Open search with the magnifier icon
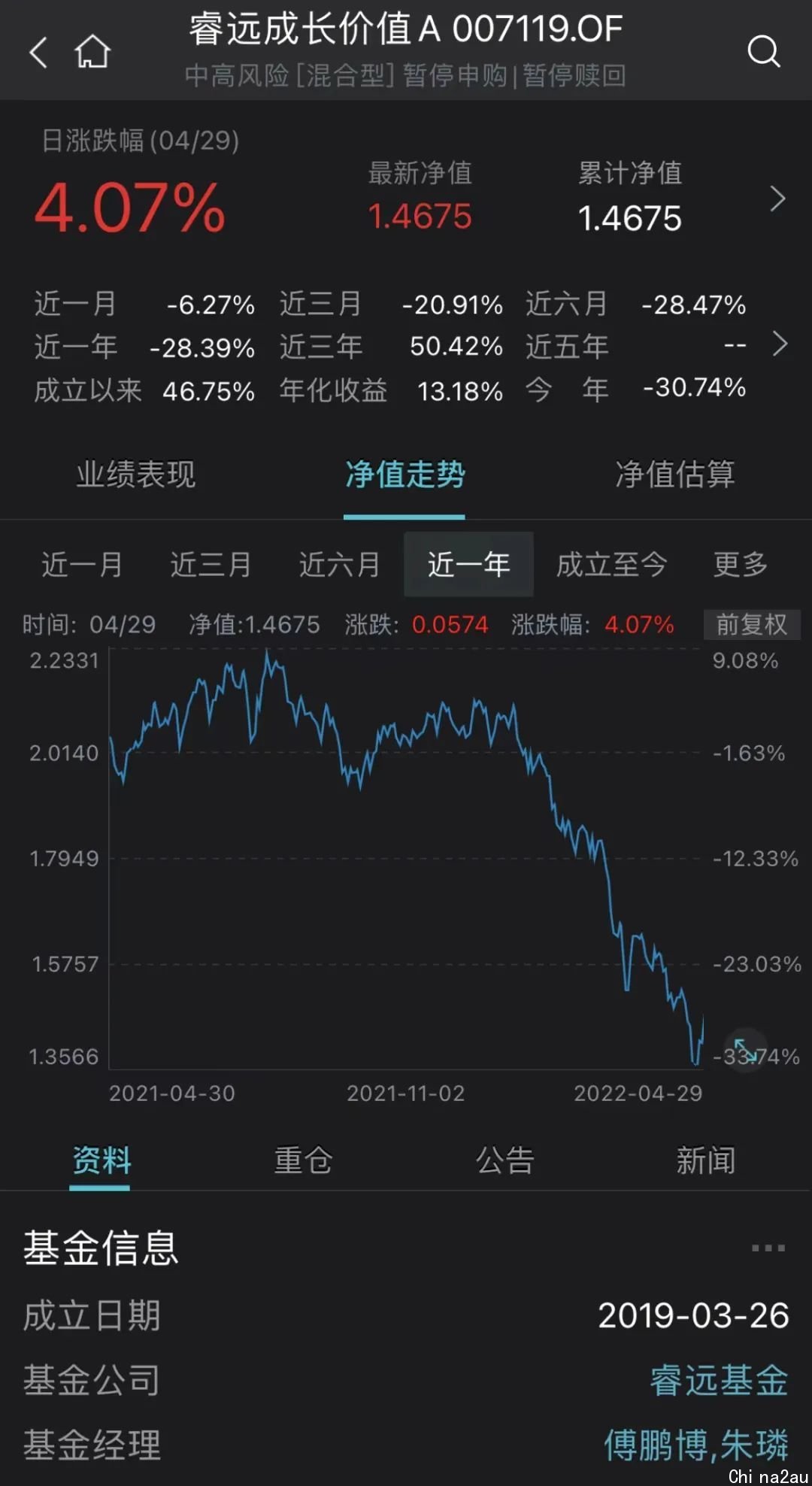Image resolution: width=812 pixels, height=1486 pixels. tap(764, 52)
